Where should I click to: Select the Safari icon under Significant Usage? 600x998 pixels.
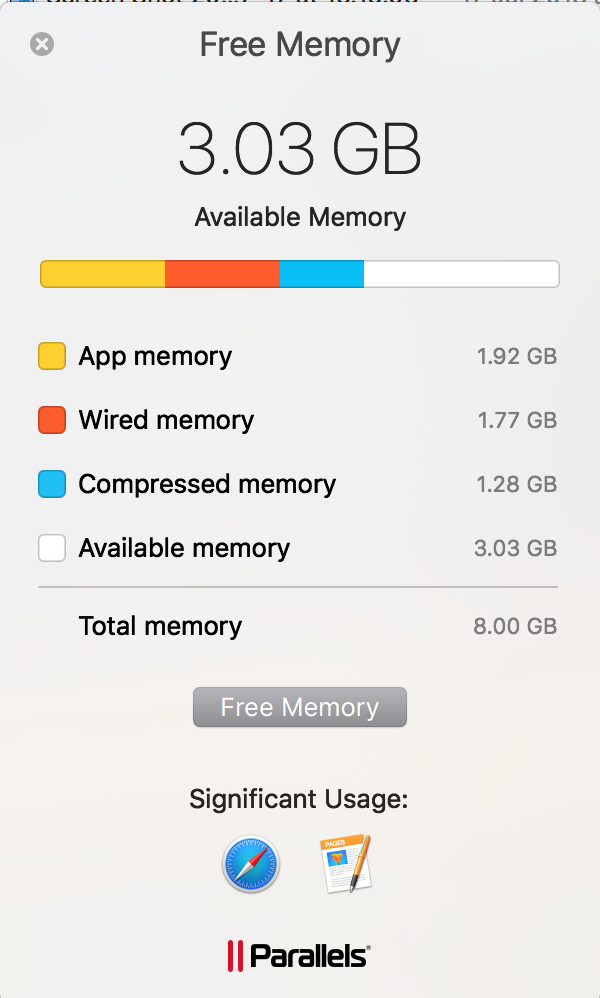coord(251,864)
